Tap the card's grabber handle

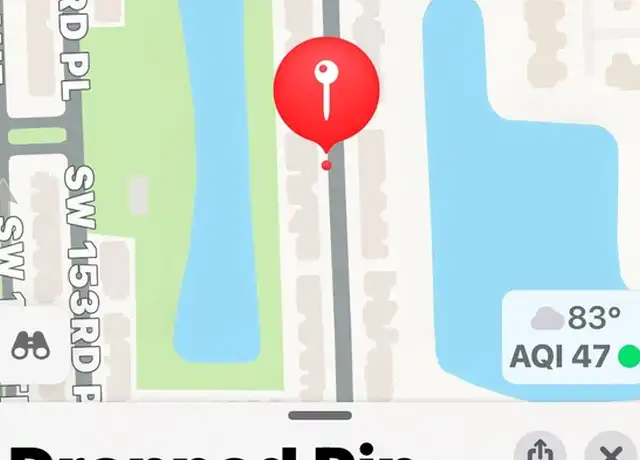tap(320, 415)
